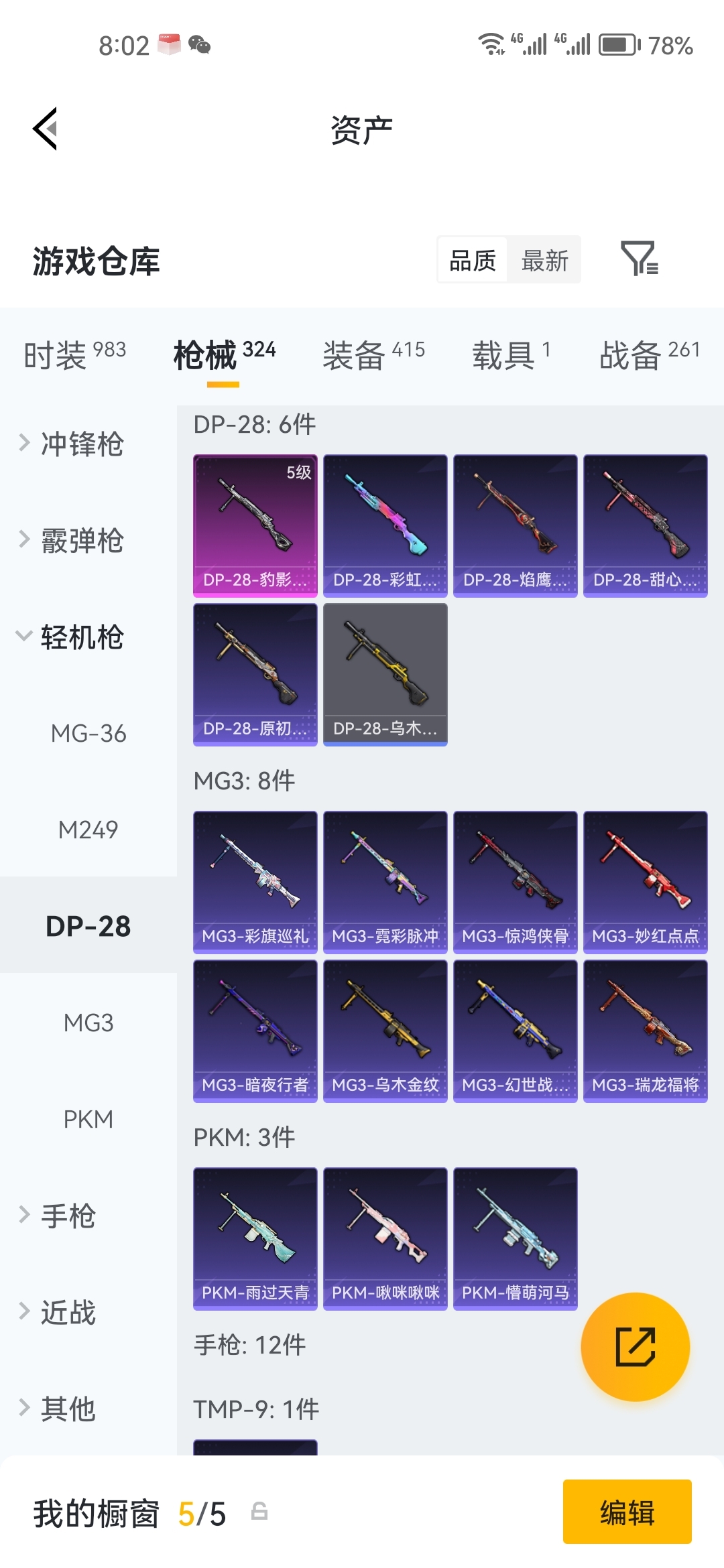Tap the orange share floating button

click(635, 1347)
